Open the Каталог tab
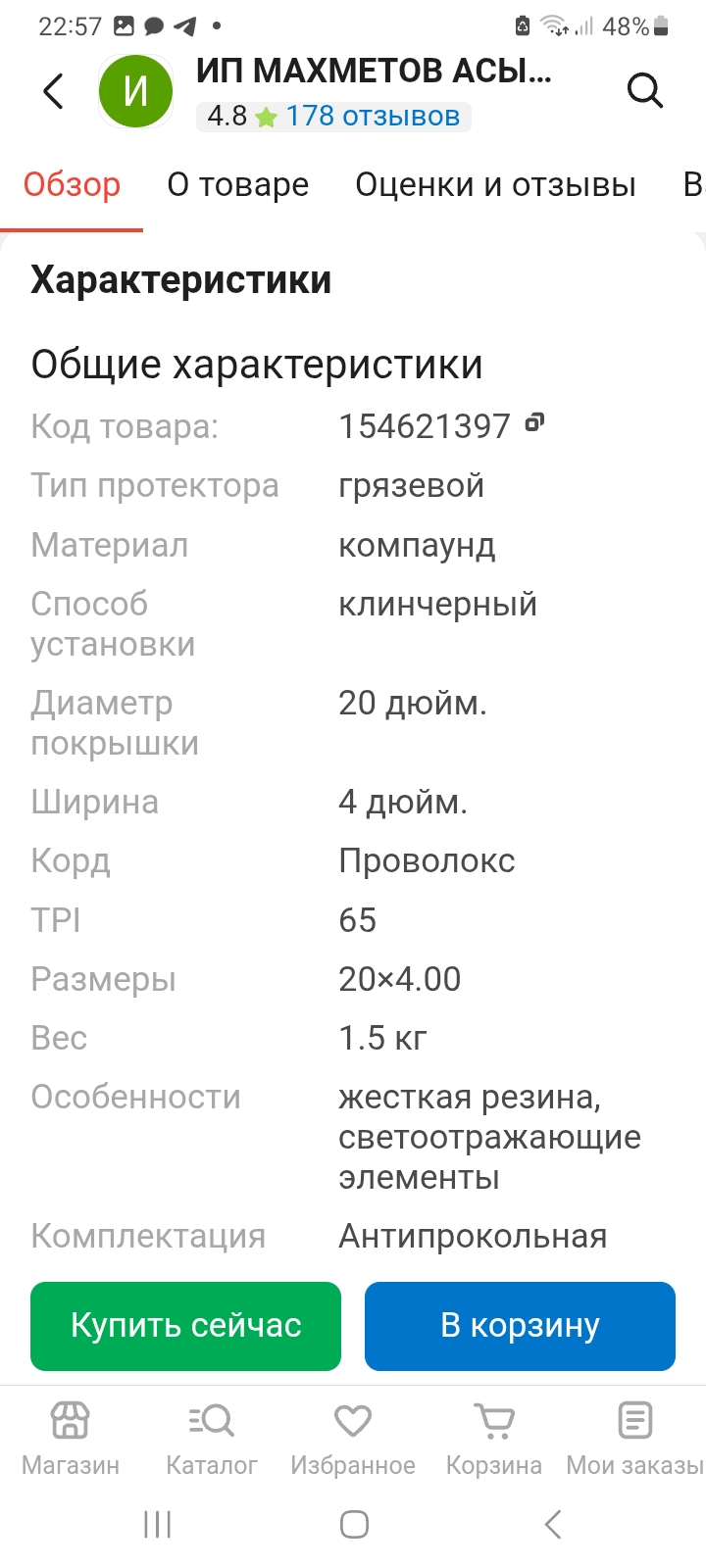Viewport: 706px width, 1568px height. (x=212, y=1437)
